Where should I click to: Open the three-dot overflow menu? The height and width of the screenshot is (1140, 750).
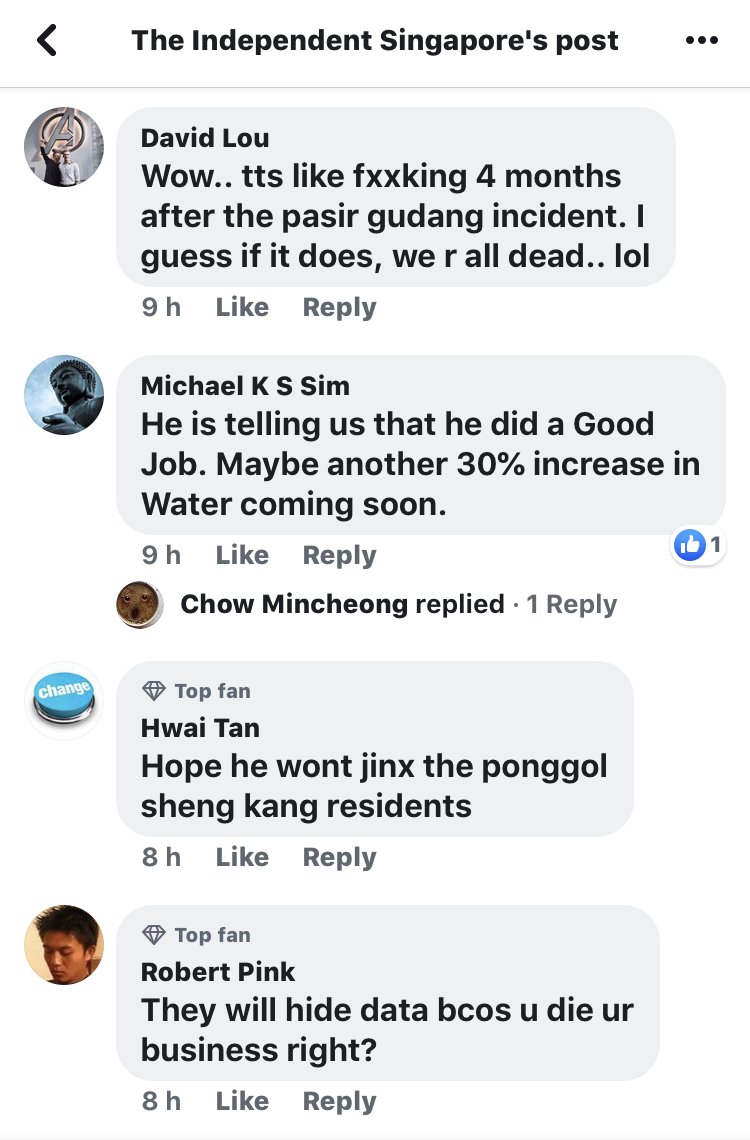coord(701,41)
